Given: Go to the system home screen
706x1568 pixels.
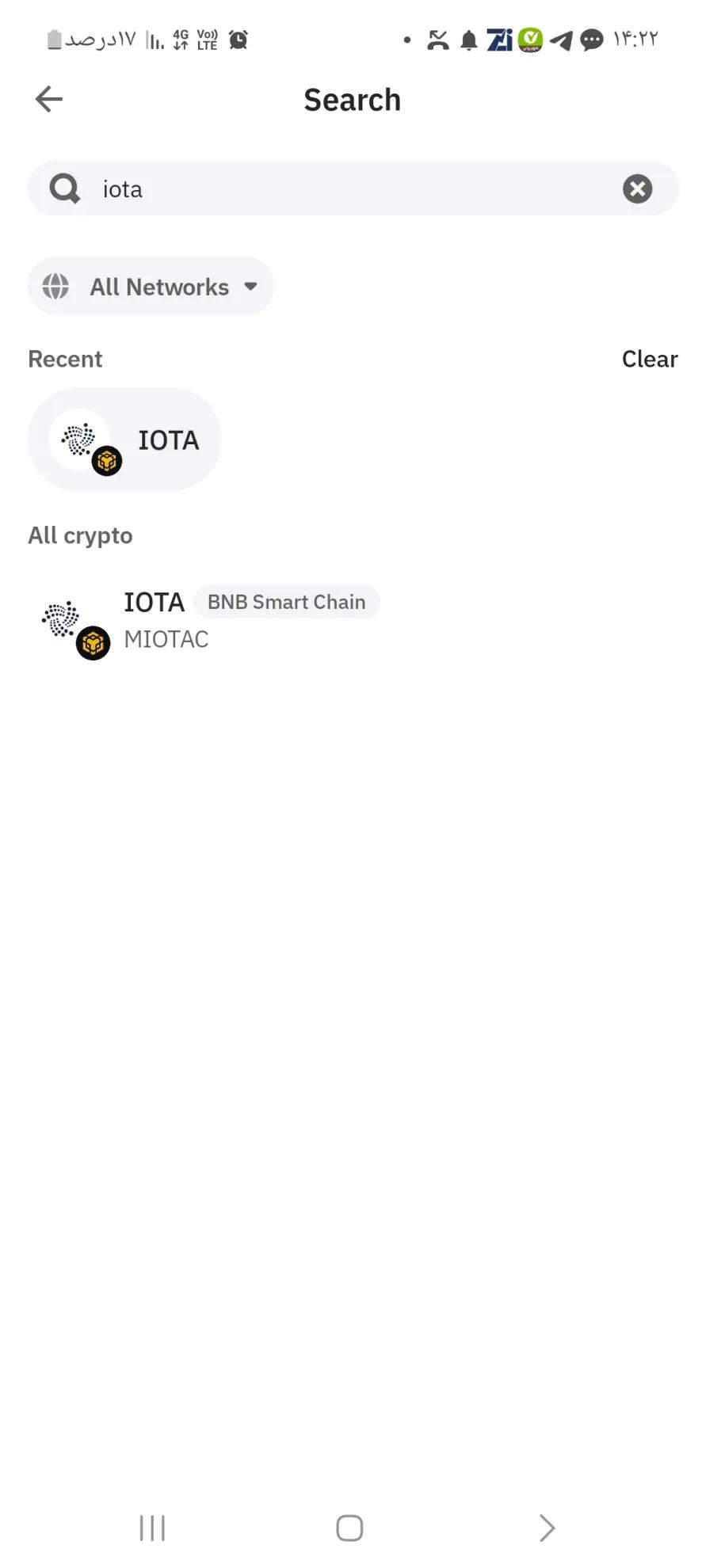Looking at the screenshot, I should pyautogui.click(x=349, y=1528).
